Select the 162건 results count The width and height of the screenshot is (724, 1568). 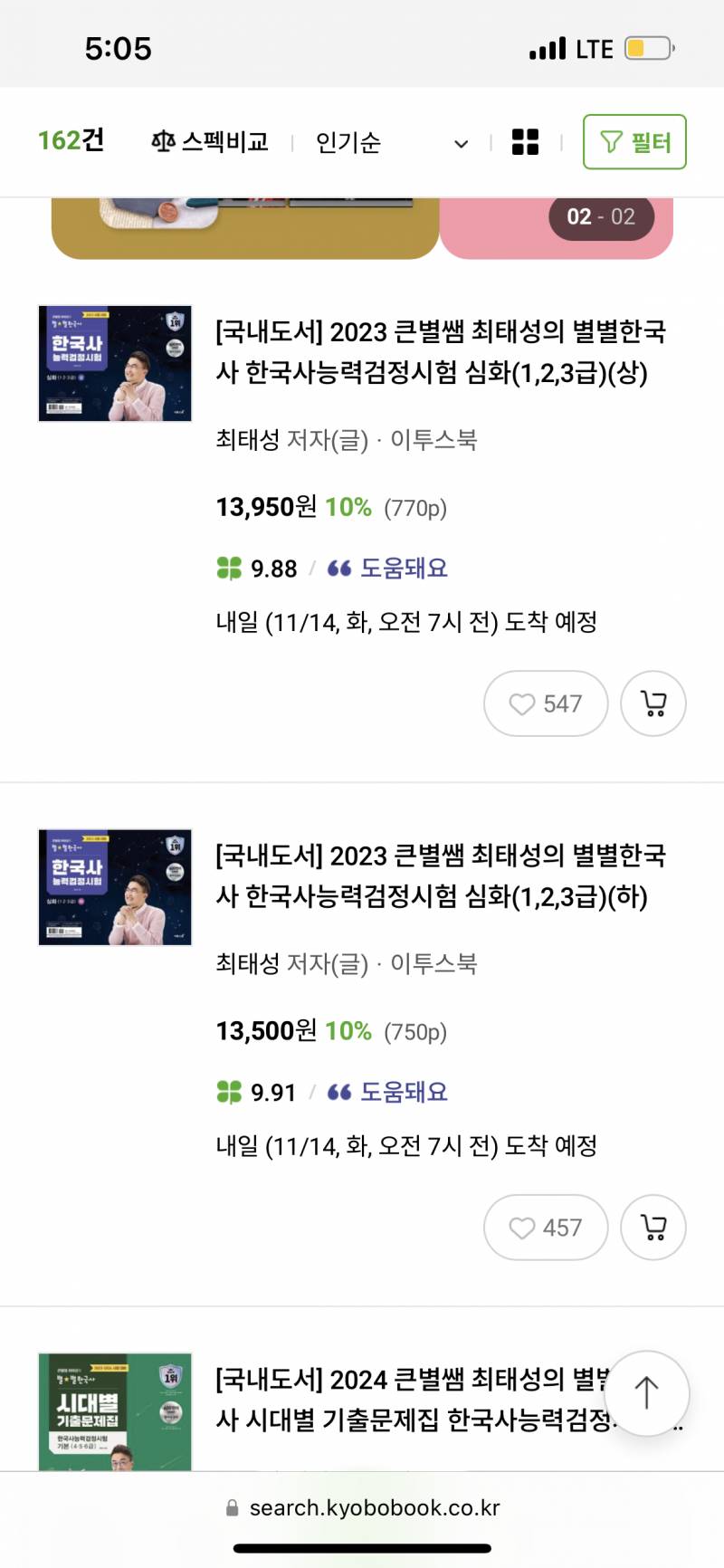pos(71,142)
